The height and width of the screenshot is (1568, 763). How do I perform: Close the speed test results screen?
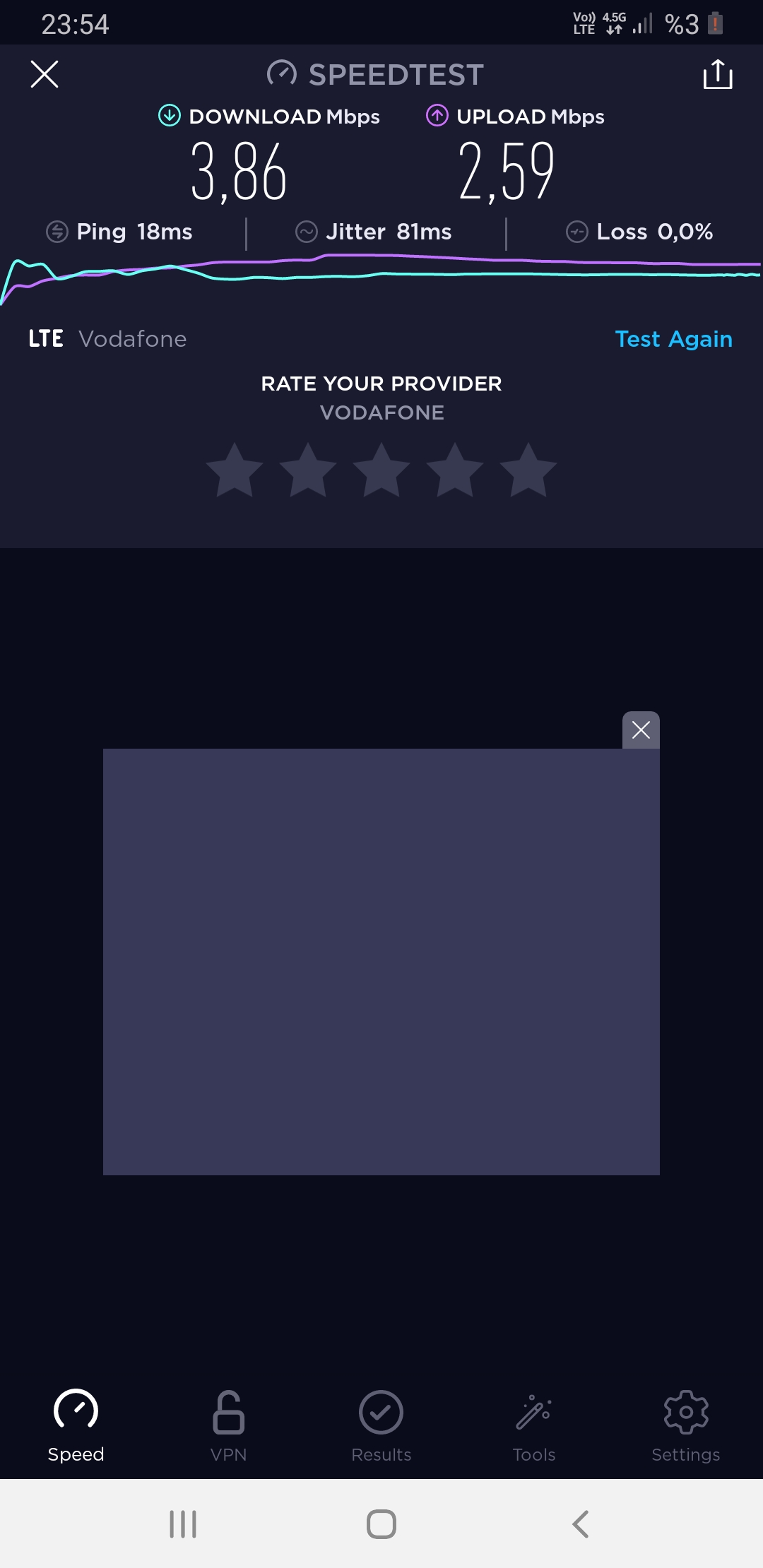(x=45, y=74)
